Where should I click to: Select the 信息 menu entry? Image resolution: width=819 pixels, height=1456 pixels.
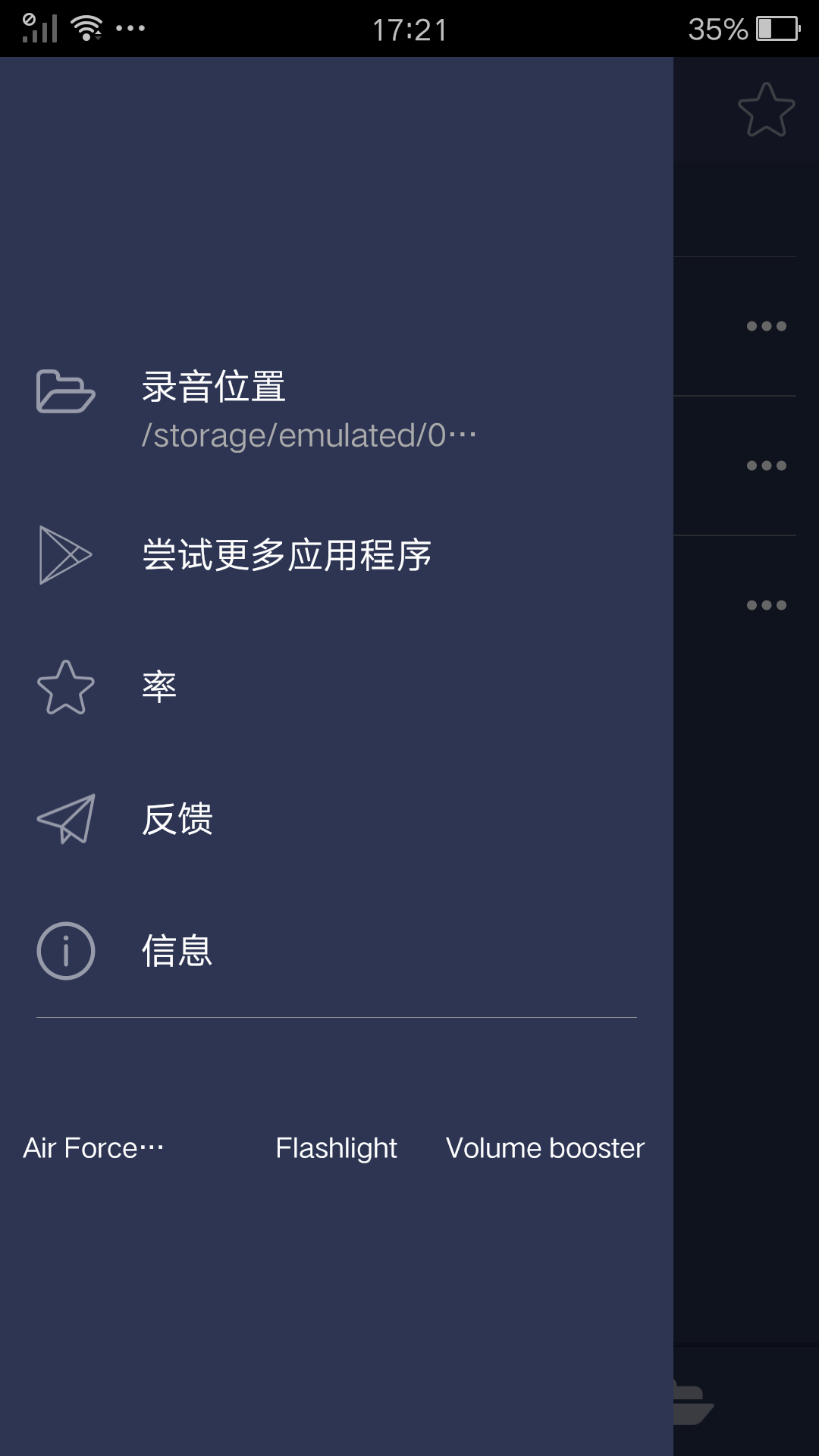(176, 950)
